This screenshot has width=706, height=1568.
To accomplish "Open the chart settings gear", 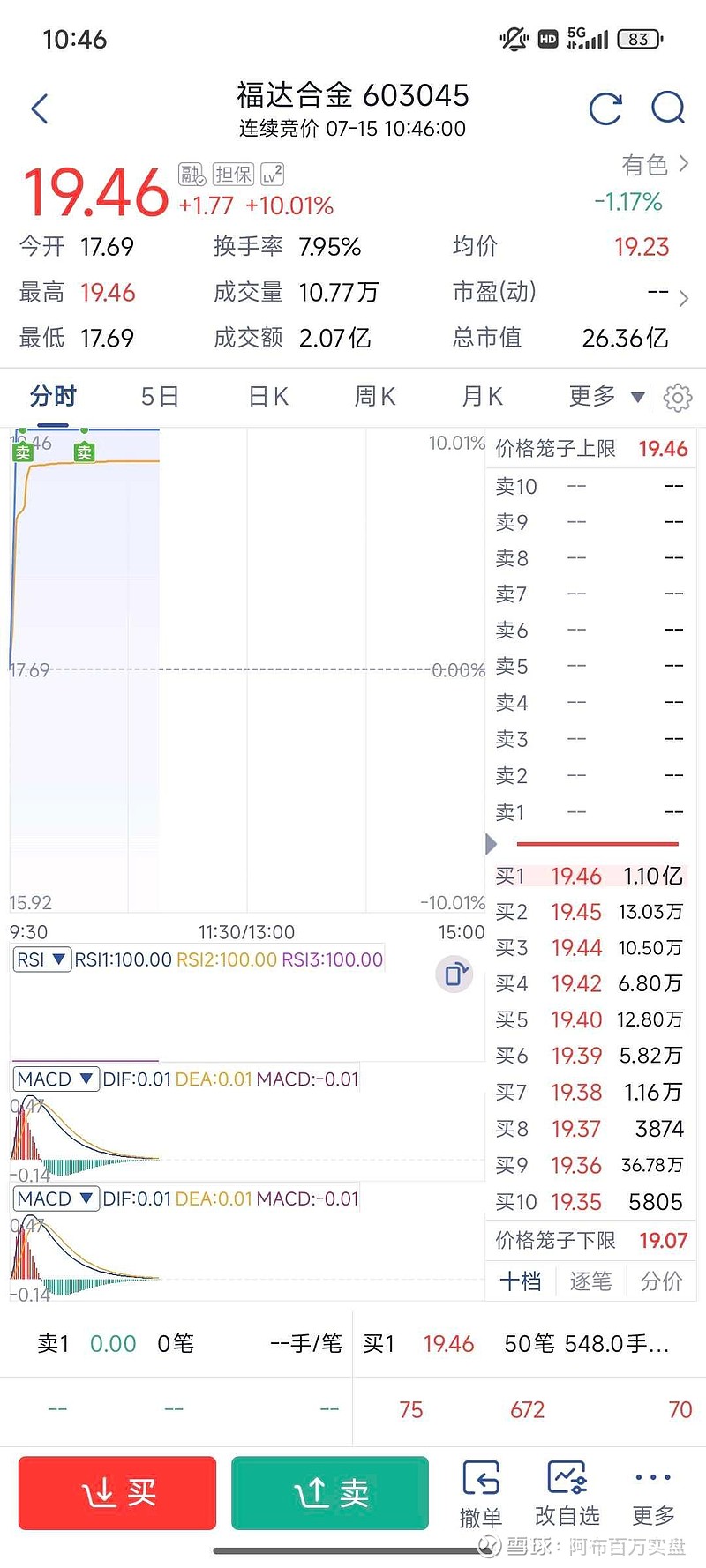I will (x=678, y=397).
